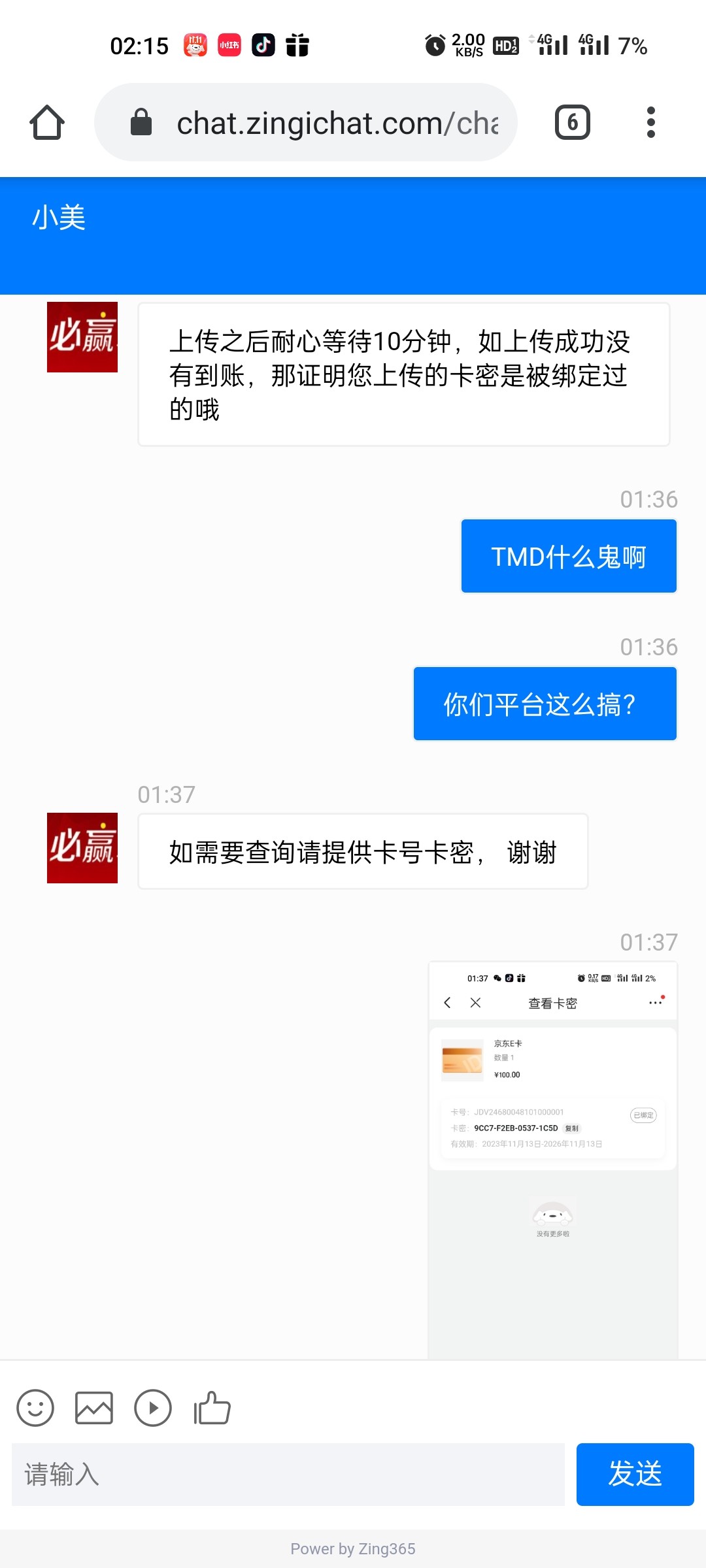Viewport: 706px width, 1568px height.
Task: Open the tab switcher showing 6 tabs
Action: (x=572, y=122)
